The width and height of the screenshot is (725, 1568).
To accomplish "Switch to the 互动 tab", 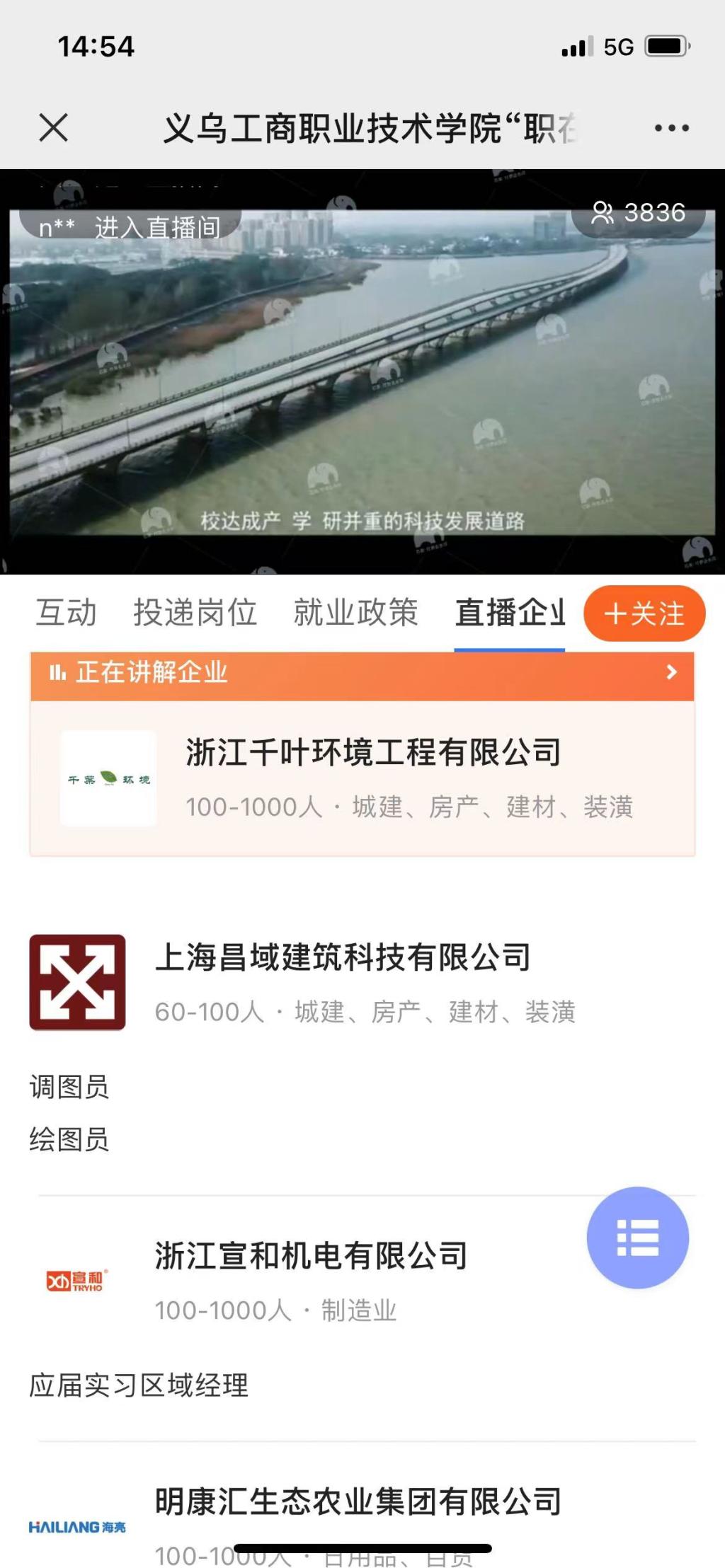I will (66, 612).
